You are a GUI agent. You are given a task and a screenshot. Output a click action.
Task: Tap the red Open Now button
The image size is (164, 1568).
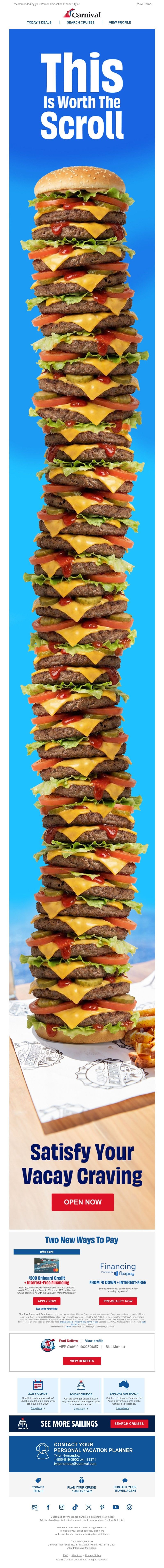click(82, 1202)
